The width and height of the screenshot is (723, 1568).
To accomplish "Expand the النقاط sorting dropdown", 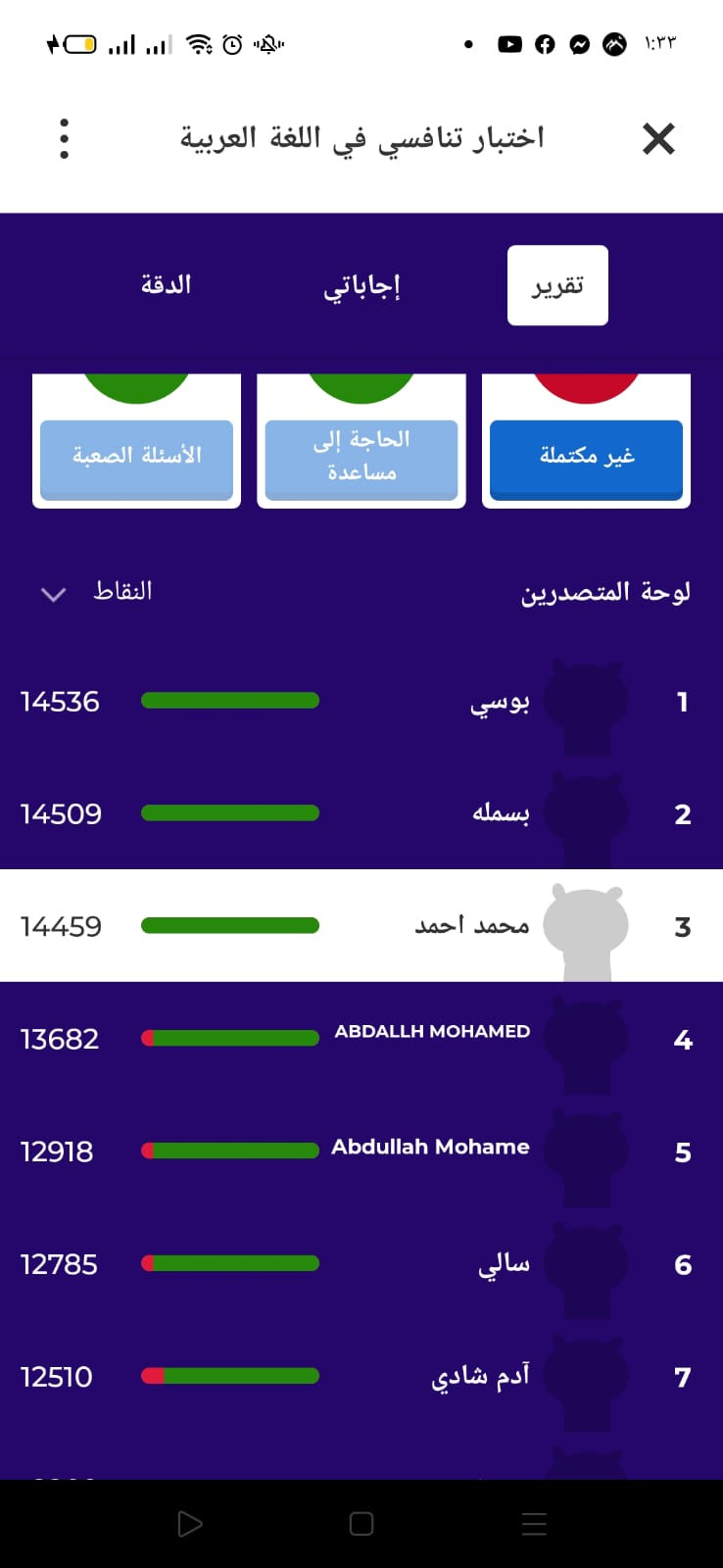I will pos(96,592).
